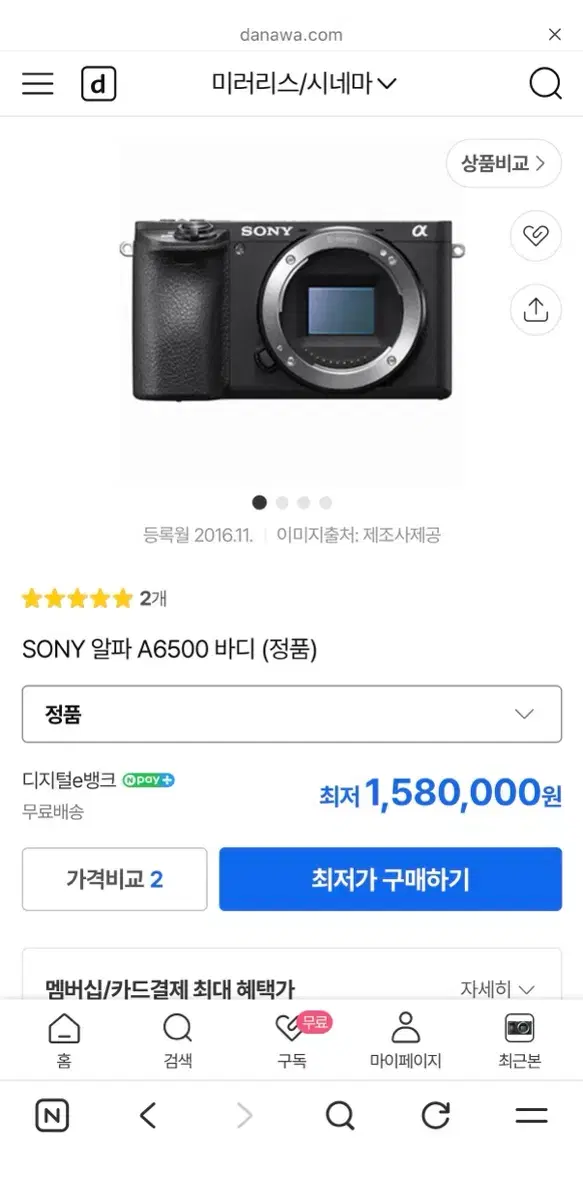Image resolution: width=583 pixels, height=1200 pixels.
Task: Add this camera to wishlist heart
Action: point(535,237)
